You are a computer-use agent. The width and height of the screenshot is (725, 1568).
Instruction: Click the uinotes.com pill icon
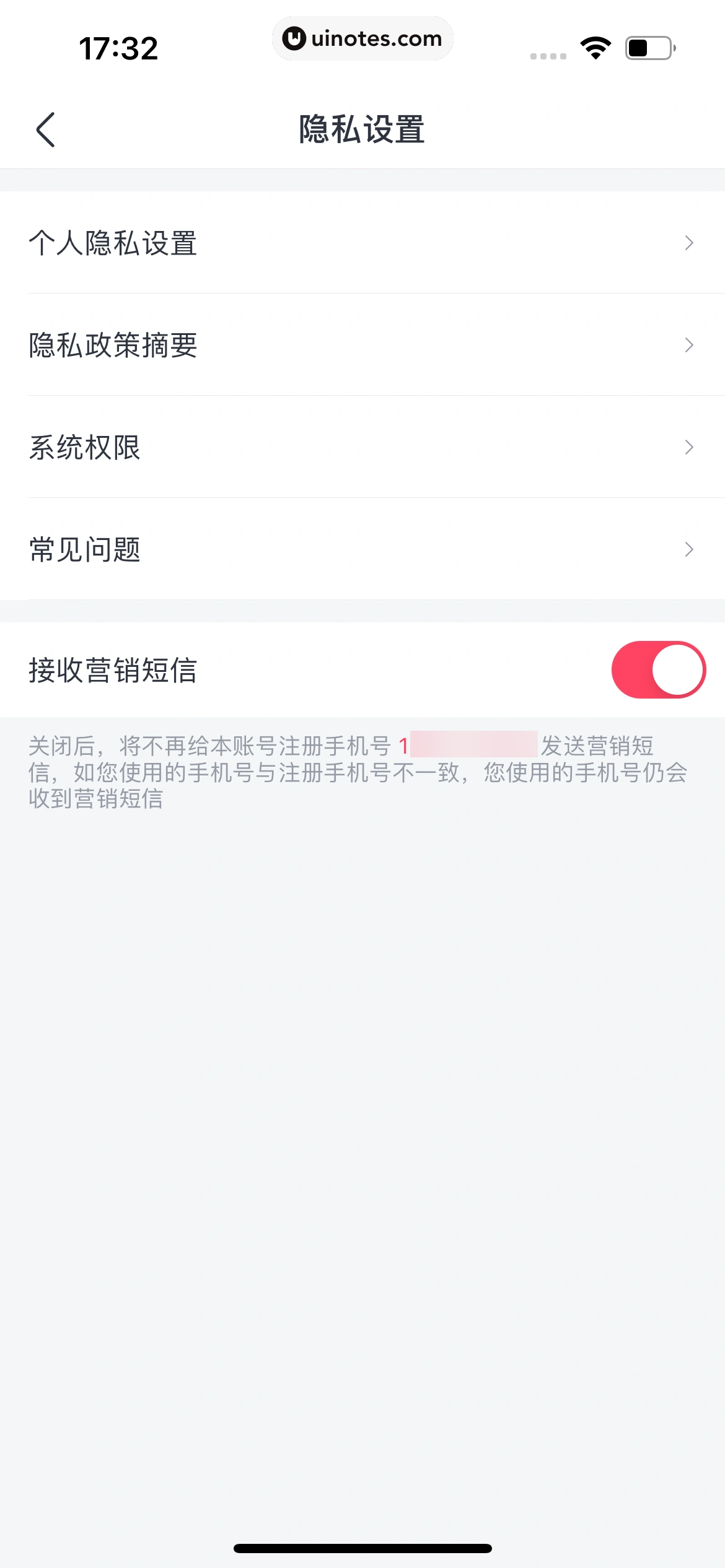point(362,38)
